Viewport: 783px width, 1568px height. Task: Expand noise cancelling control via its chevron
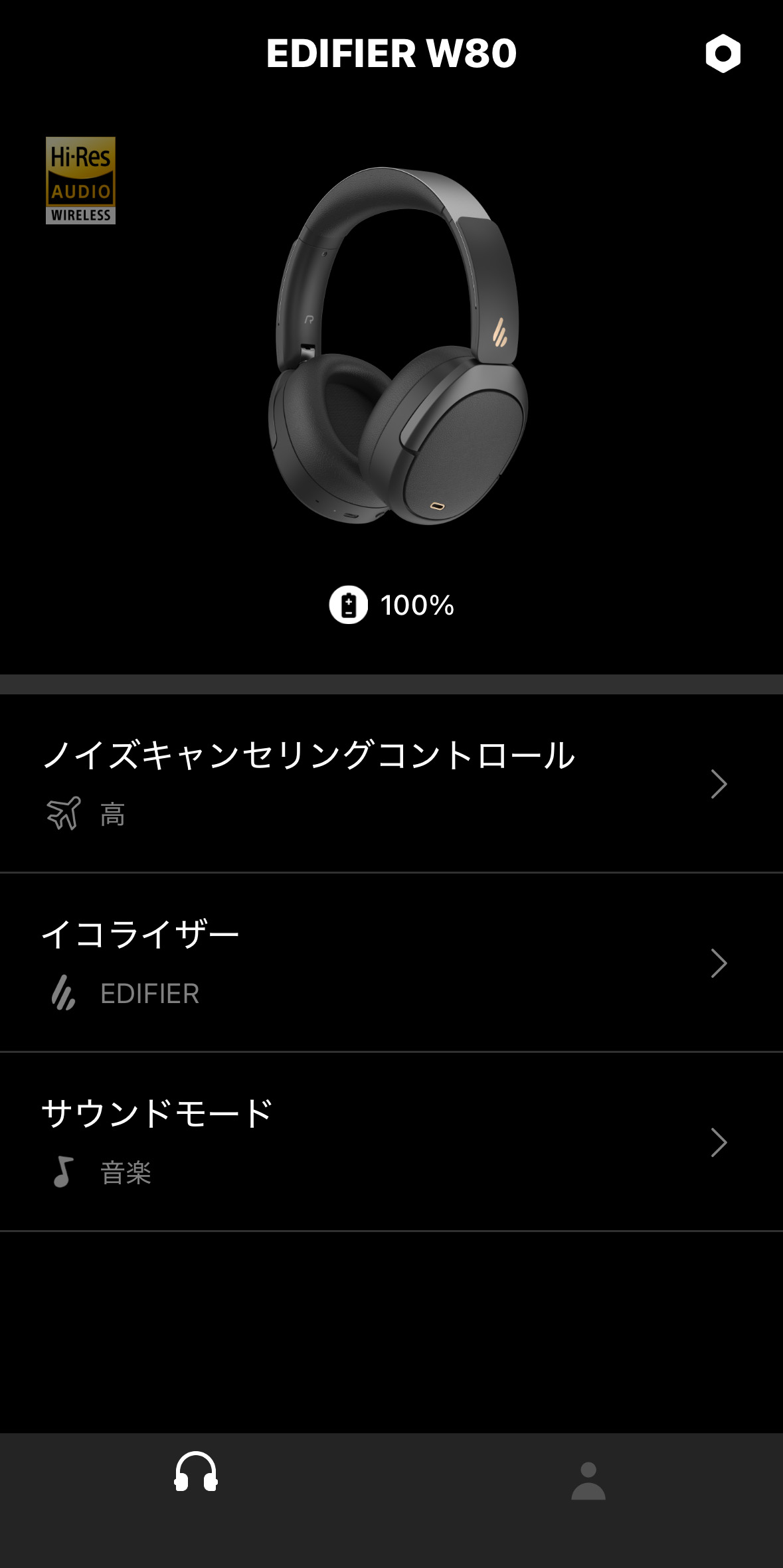720,783
